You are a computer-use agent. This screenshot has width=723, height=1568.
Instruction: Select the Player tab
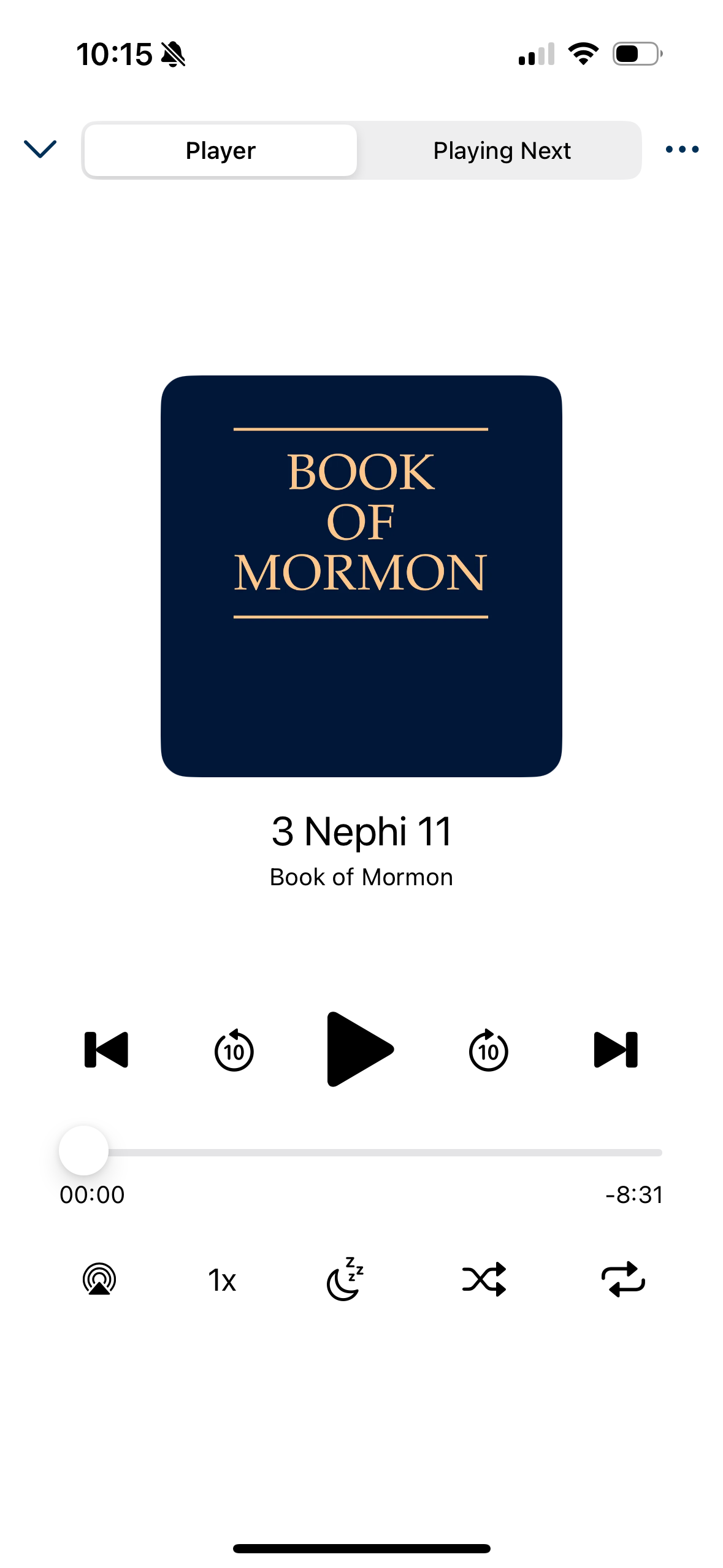tap(220, 150)
